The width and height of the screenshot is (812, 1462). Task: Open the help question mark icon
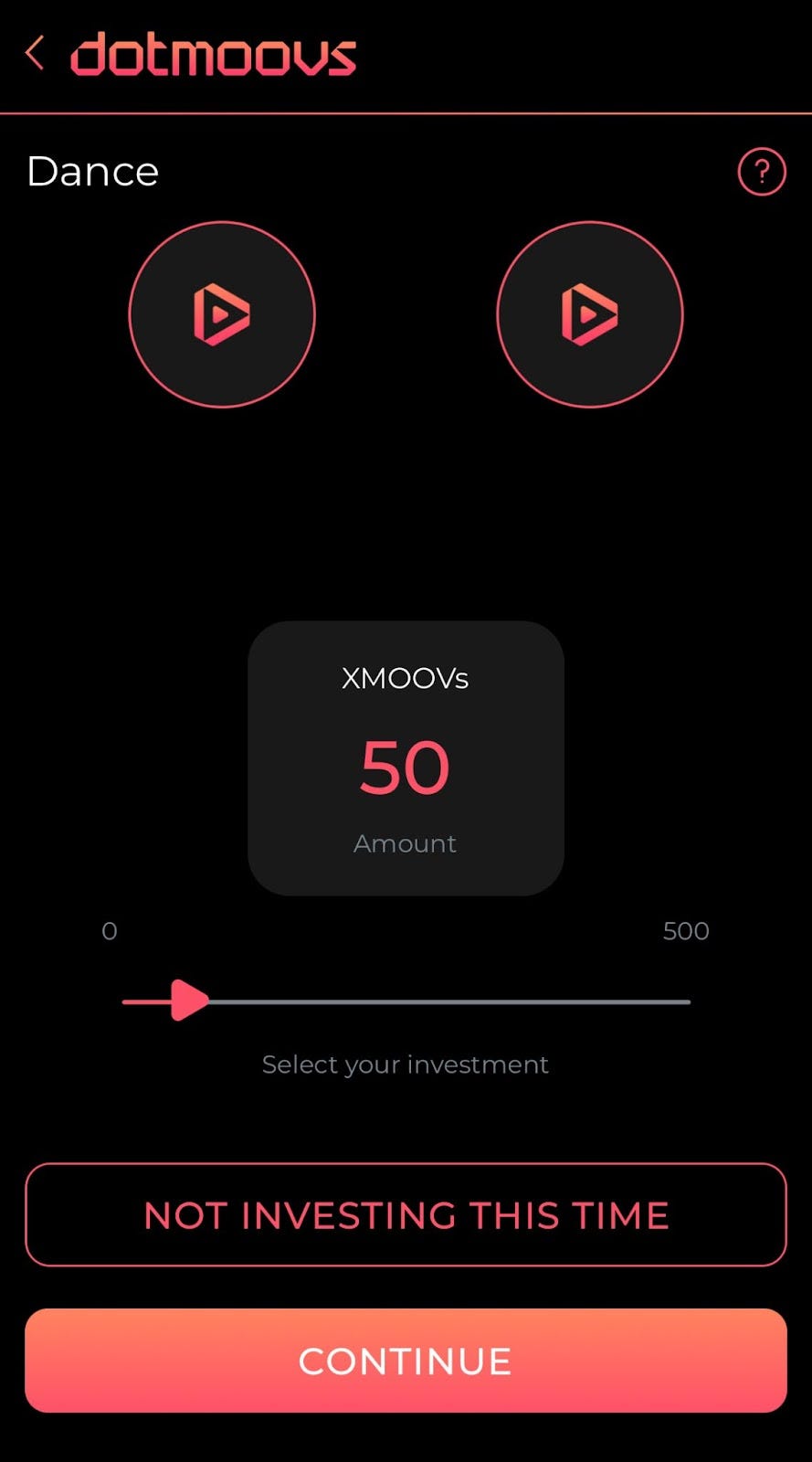tap(761, 172)
